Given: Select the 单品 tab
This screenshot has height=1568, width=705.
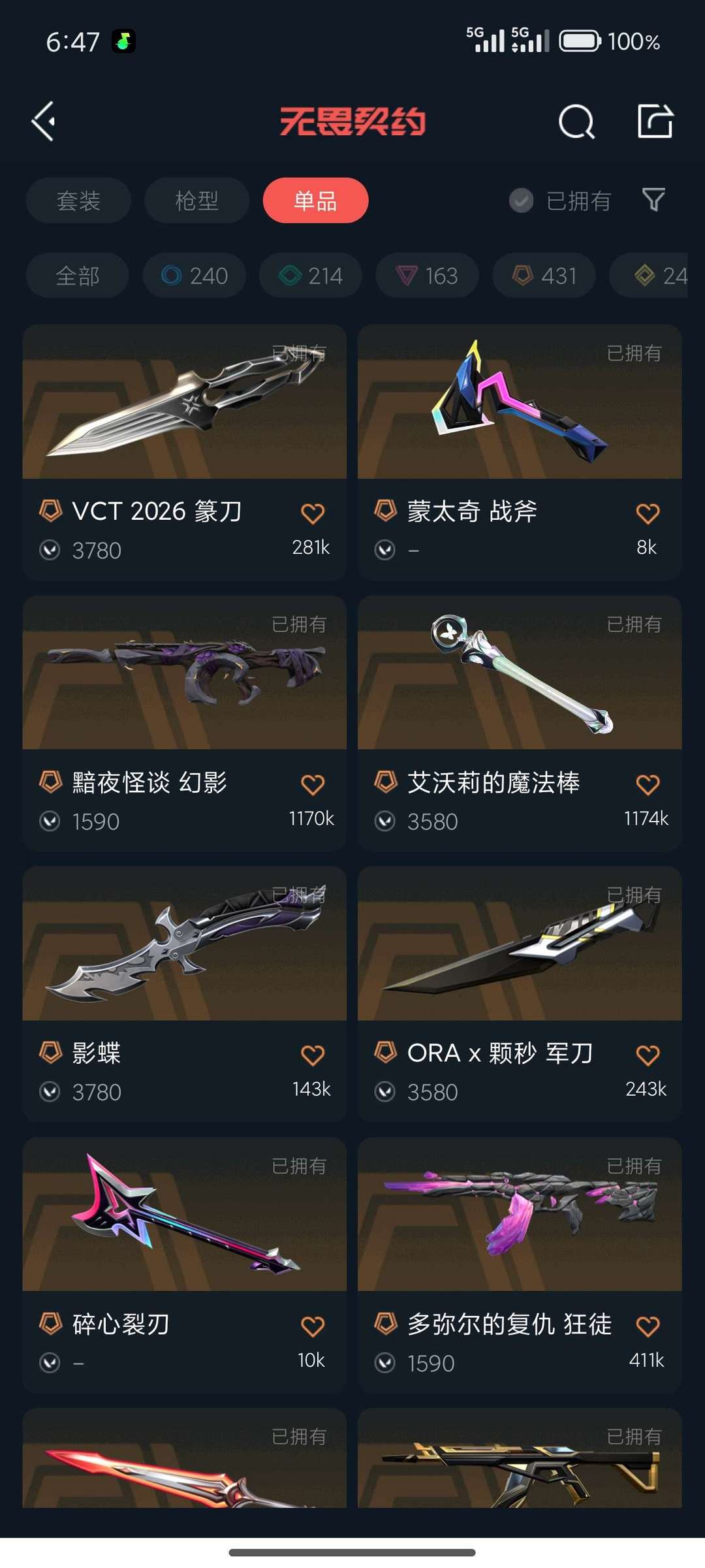Looking at the screenshot, I should point(315,200).
